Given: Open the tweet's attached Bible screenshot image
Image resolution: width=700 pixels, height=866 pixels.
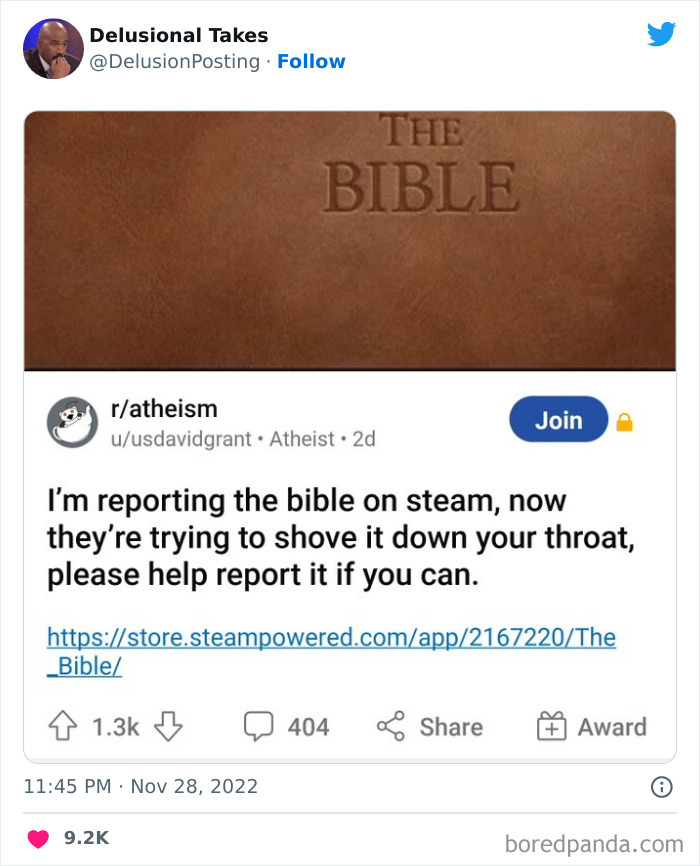Looking at the screenshot, I should (x=350, y=437).
